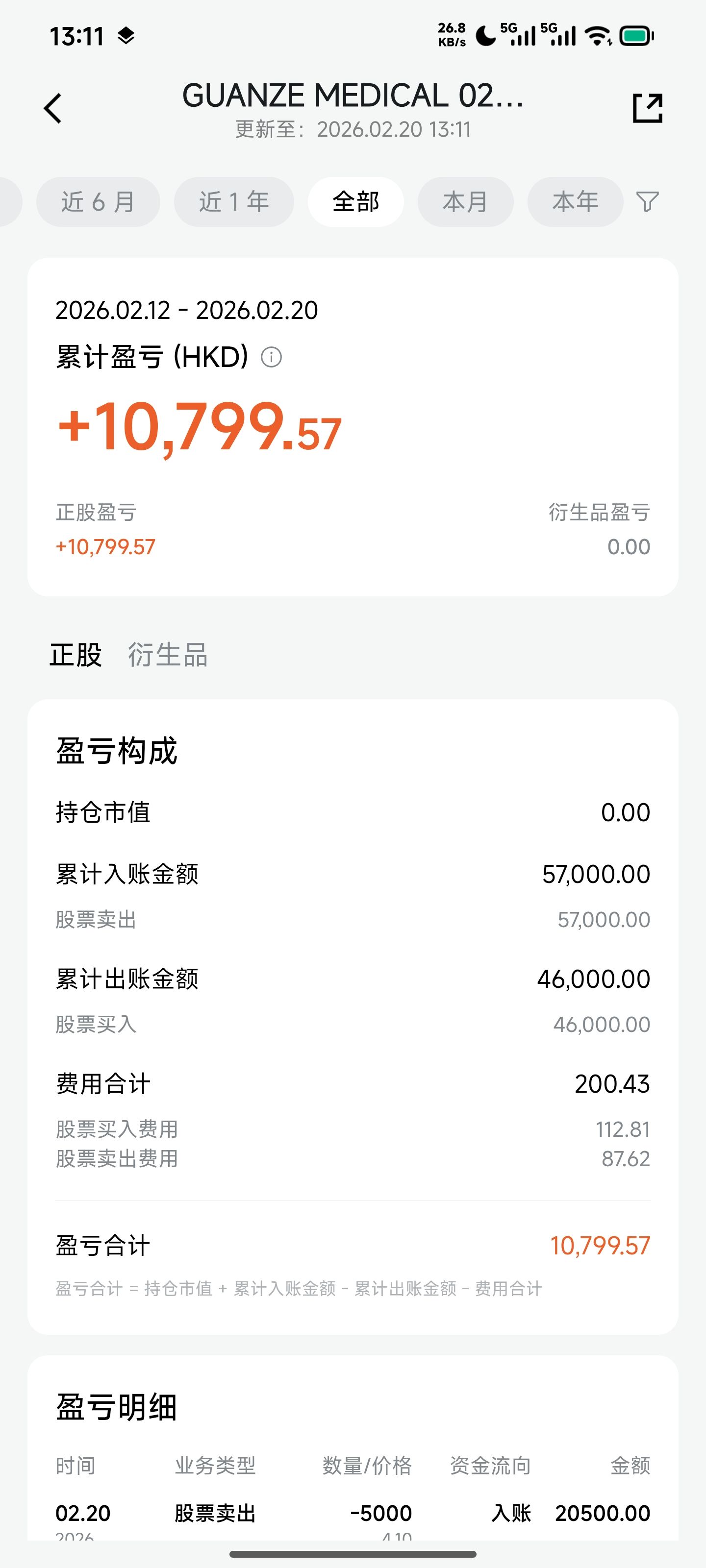Open the date filter funnel icon

tap(647, 202)
